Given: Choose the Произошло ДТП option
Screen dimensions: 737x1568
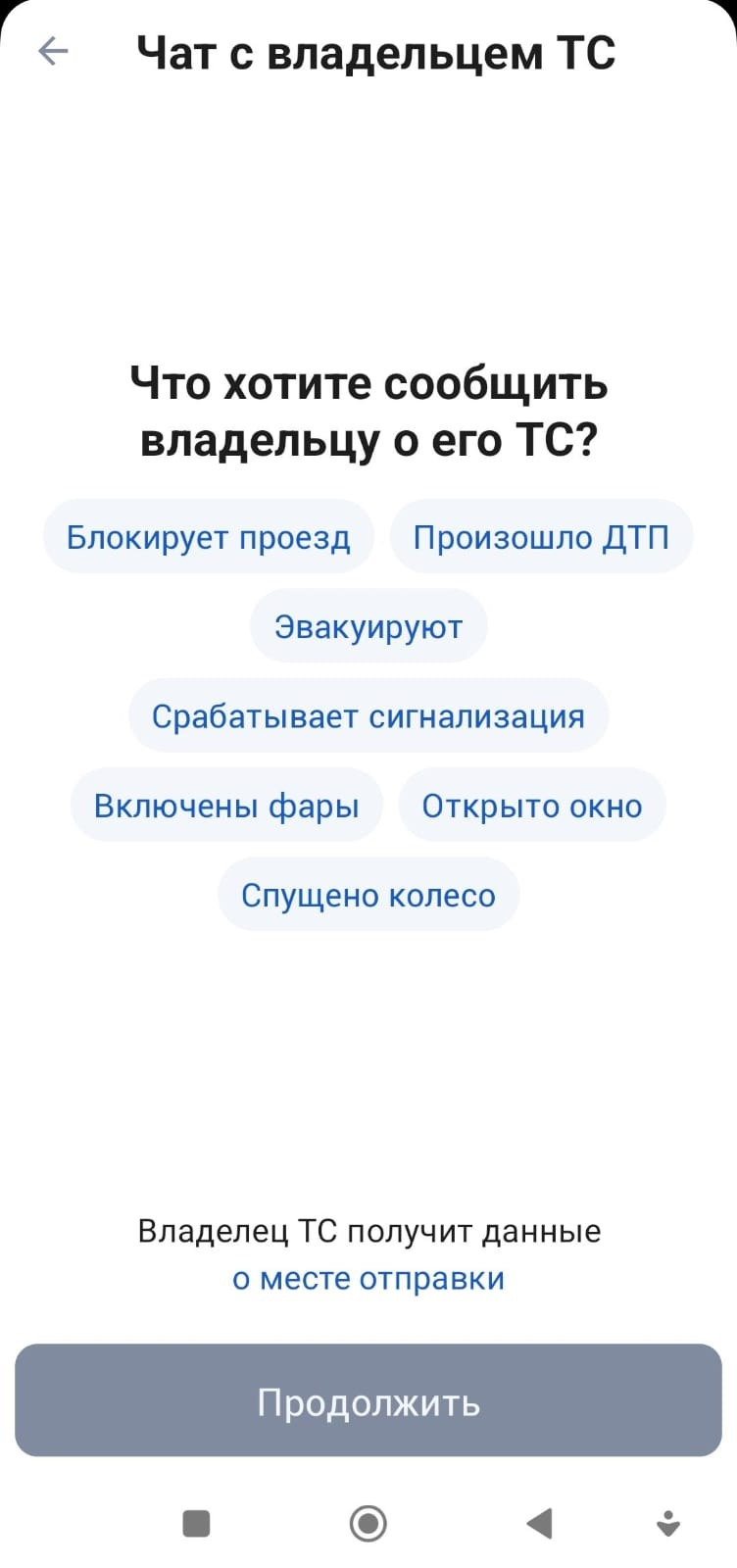Looking at the screenshot, I should coord(541,537).
